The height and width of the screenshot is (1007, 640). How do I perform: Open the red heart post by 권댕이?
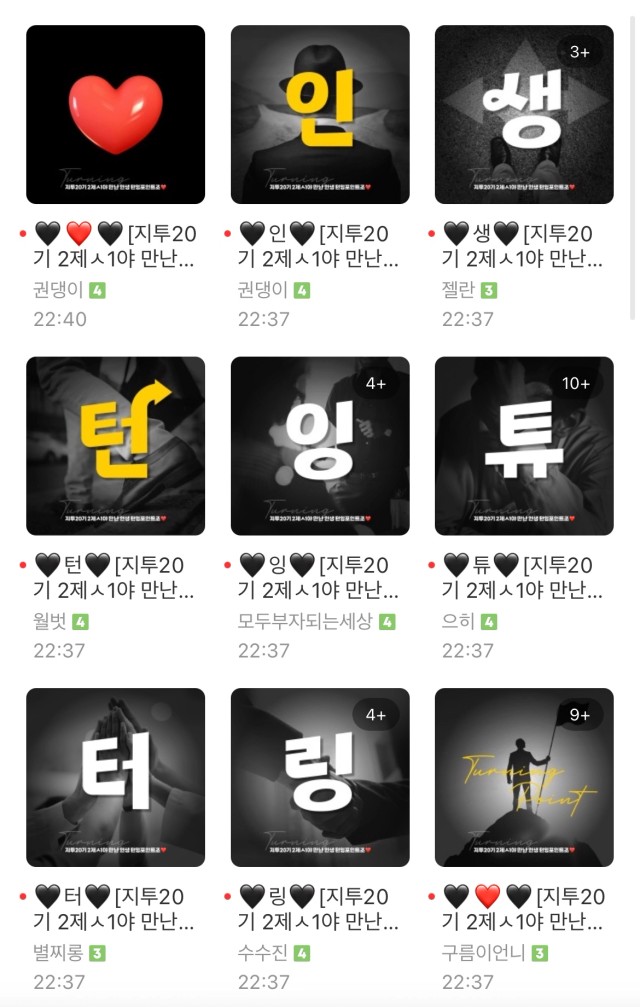115,114
